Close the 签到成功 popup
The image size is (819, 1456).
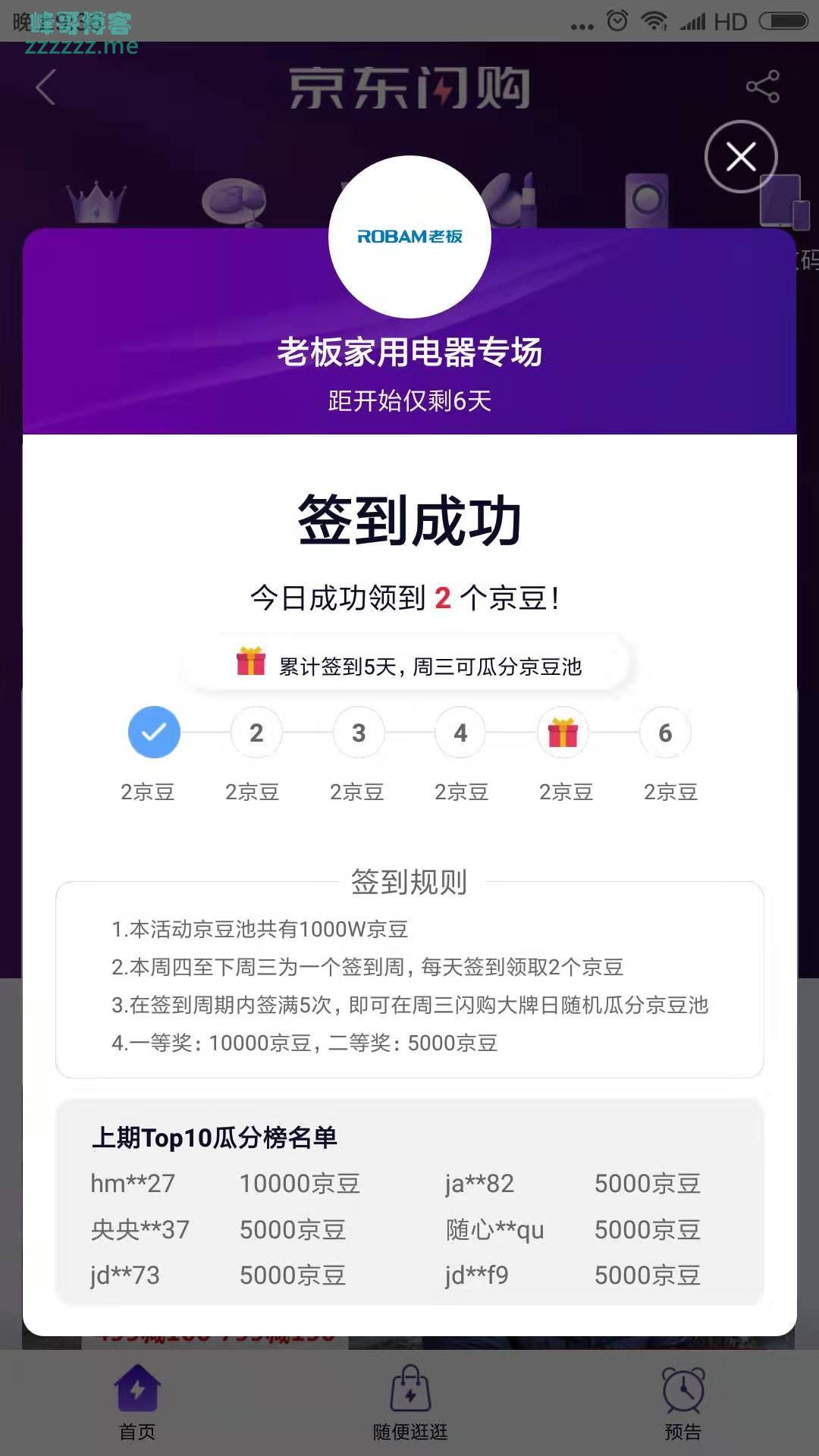741,157
